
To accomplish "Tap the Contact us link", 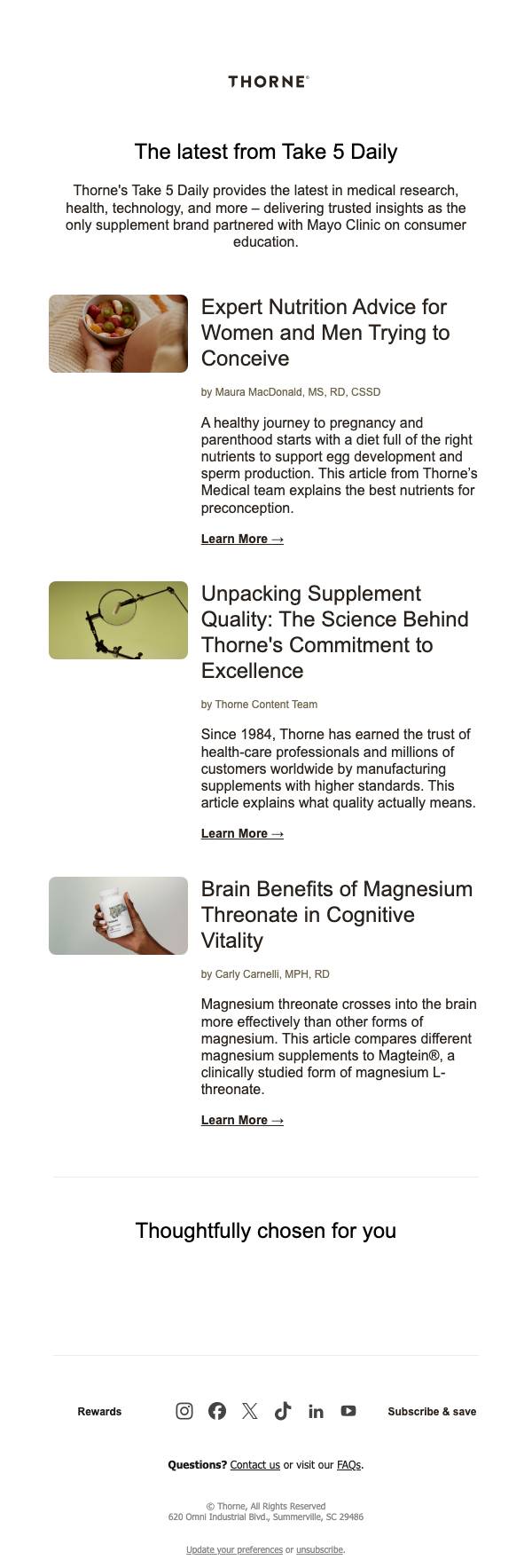I will [255, 1465].
